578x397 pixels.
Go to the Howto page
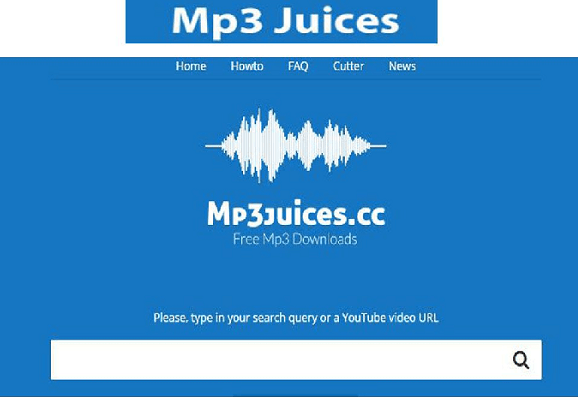click(x=247, y=66)
